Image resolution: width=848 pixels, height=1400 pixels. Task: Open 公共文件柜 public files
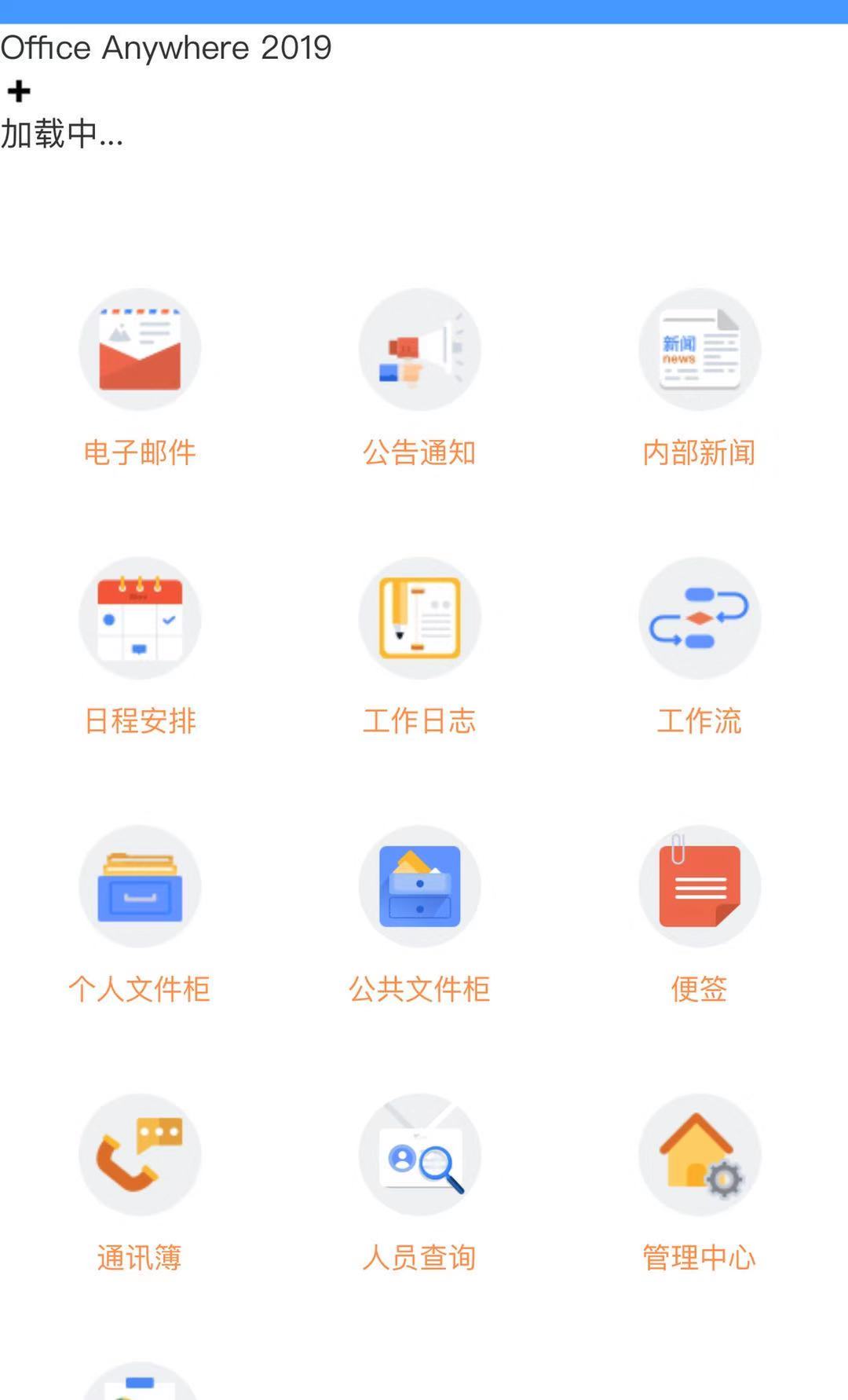click(419, 886)
